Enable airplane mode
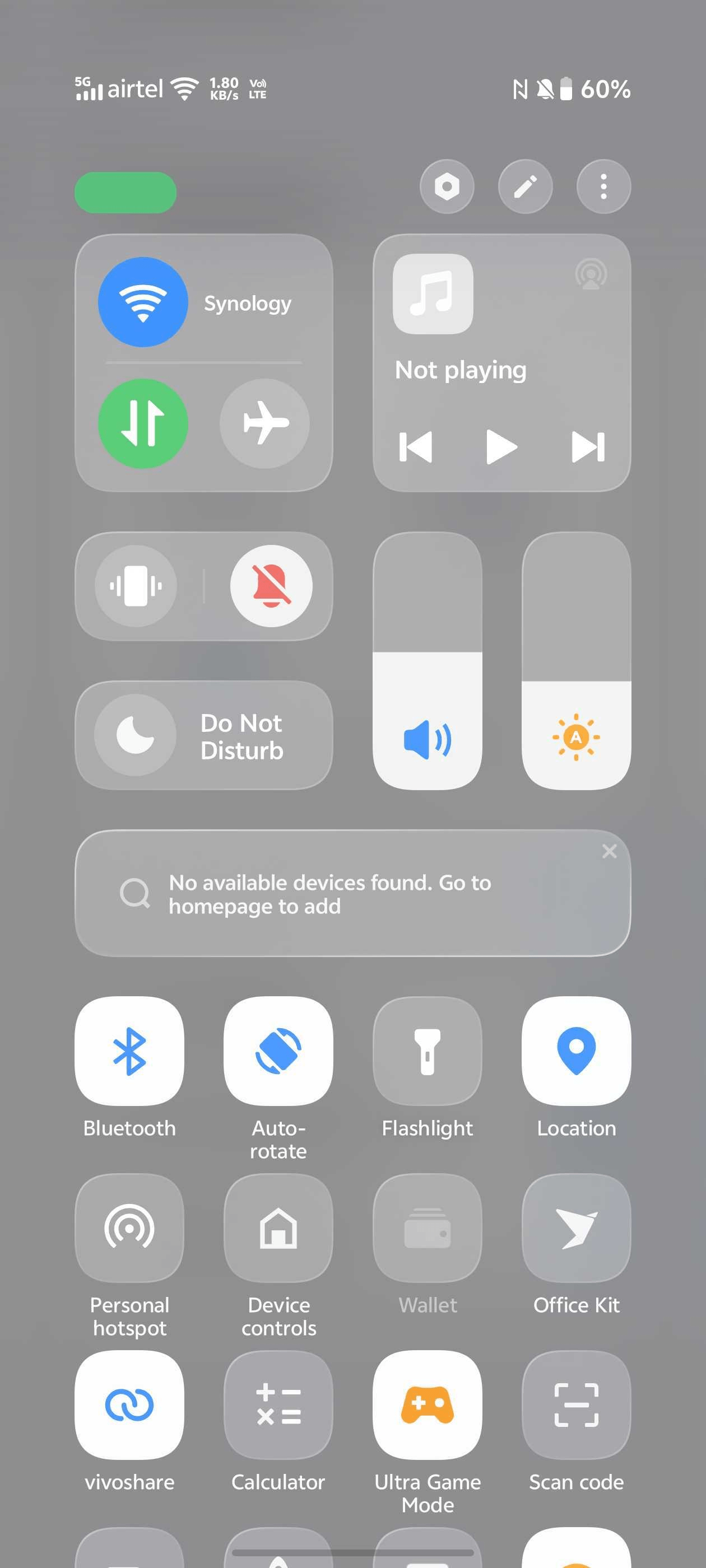Image resolution: width=706 pixels, height=1568 pixels. 264,424
